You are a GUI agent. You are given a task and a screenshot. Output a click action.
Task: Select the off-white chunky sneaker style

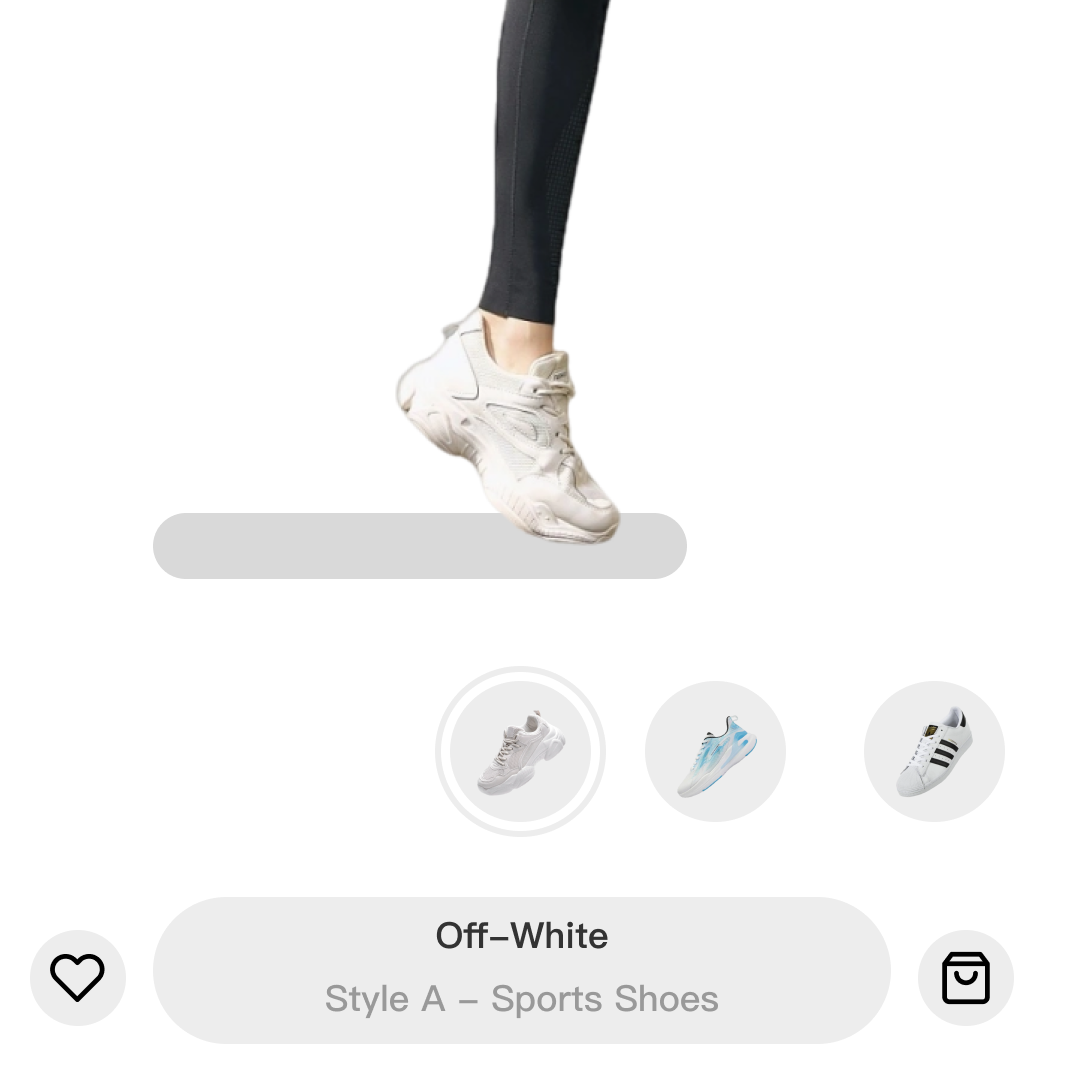tap(520, 752)
